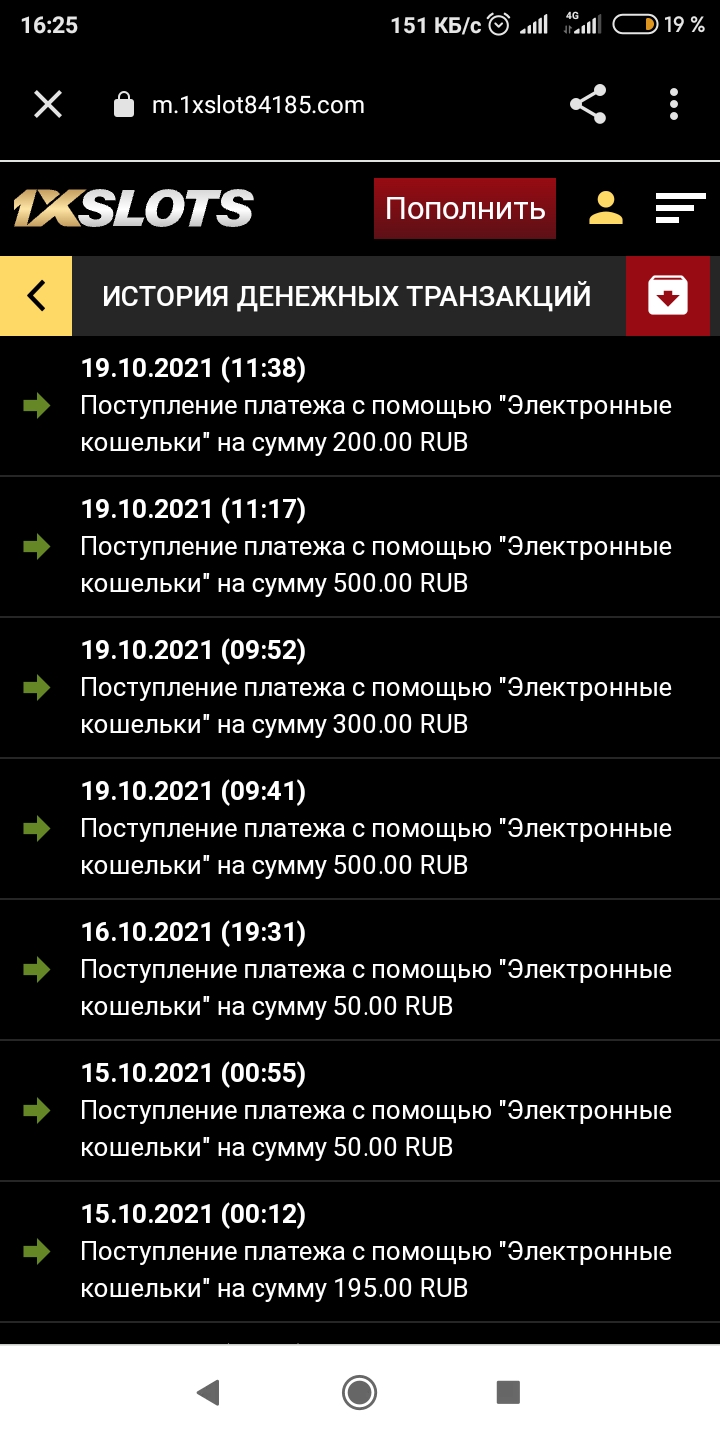Viewport: 720px width, 1440px height.
Task: Tap the Пополнить deposit button
Action: click(x=465, y=209)
